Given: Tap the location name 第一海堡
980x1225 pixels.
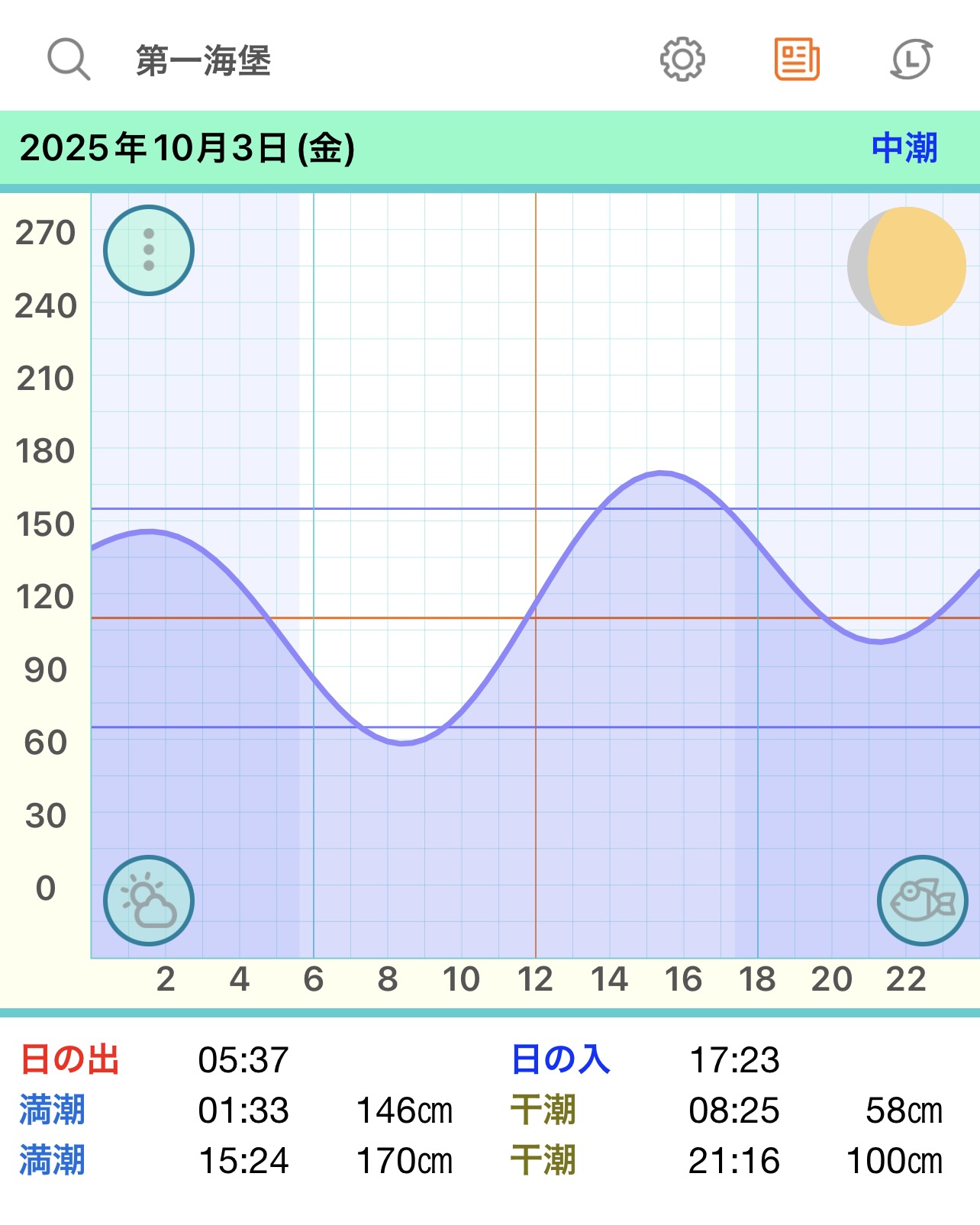Looking at the screenshot, I should tap(204, 61).
